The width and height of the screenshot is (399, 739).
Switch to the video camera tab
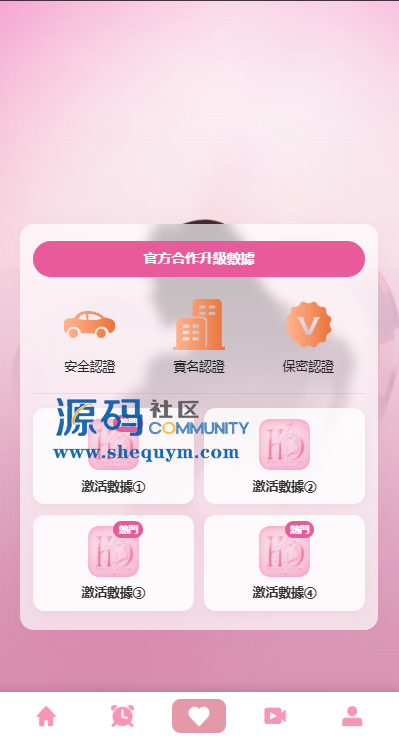click(x=275, y=716)
